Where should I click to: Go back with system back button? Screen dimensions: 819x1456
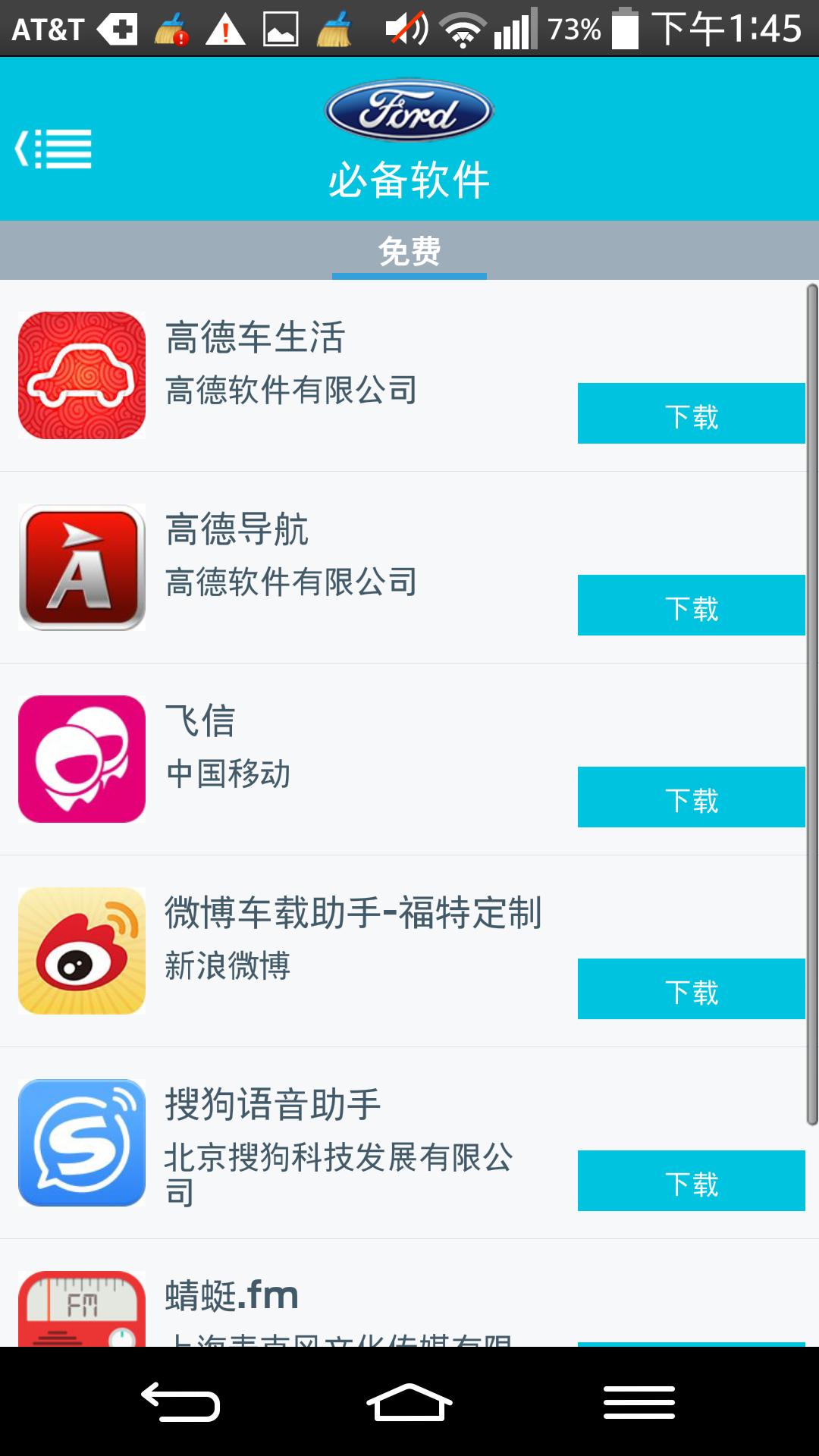tap(180, 1402)
